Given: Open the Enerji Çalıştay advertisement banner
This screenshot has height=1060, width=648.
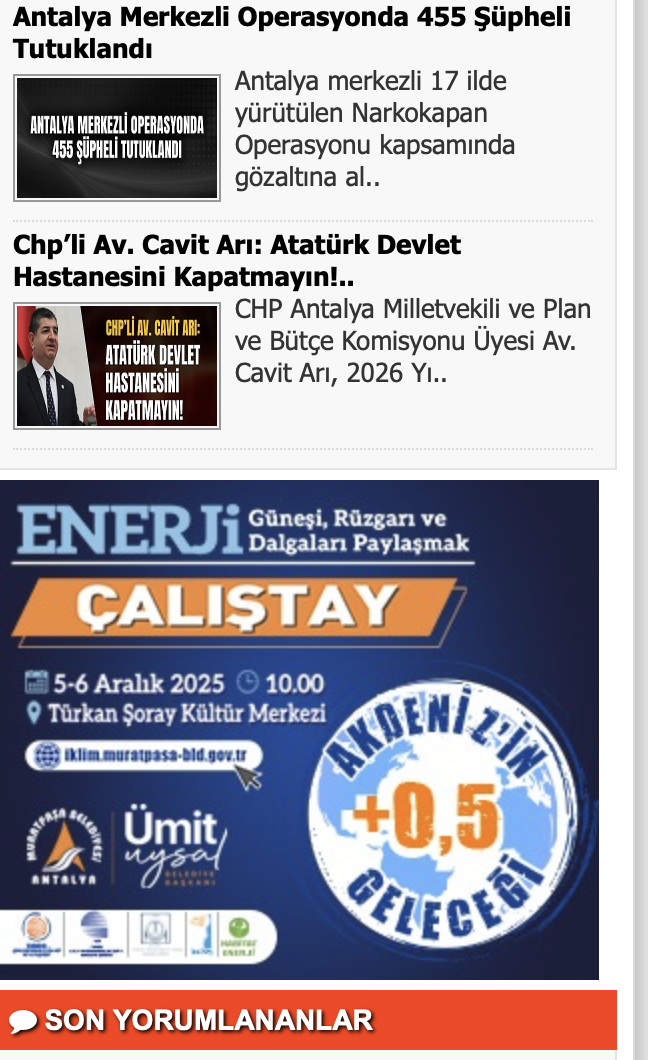Looking at the screenshot, I should pyautogui.click(x=299, y=729).
